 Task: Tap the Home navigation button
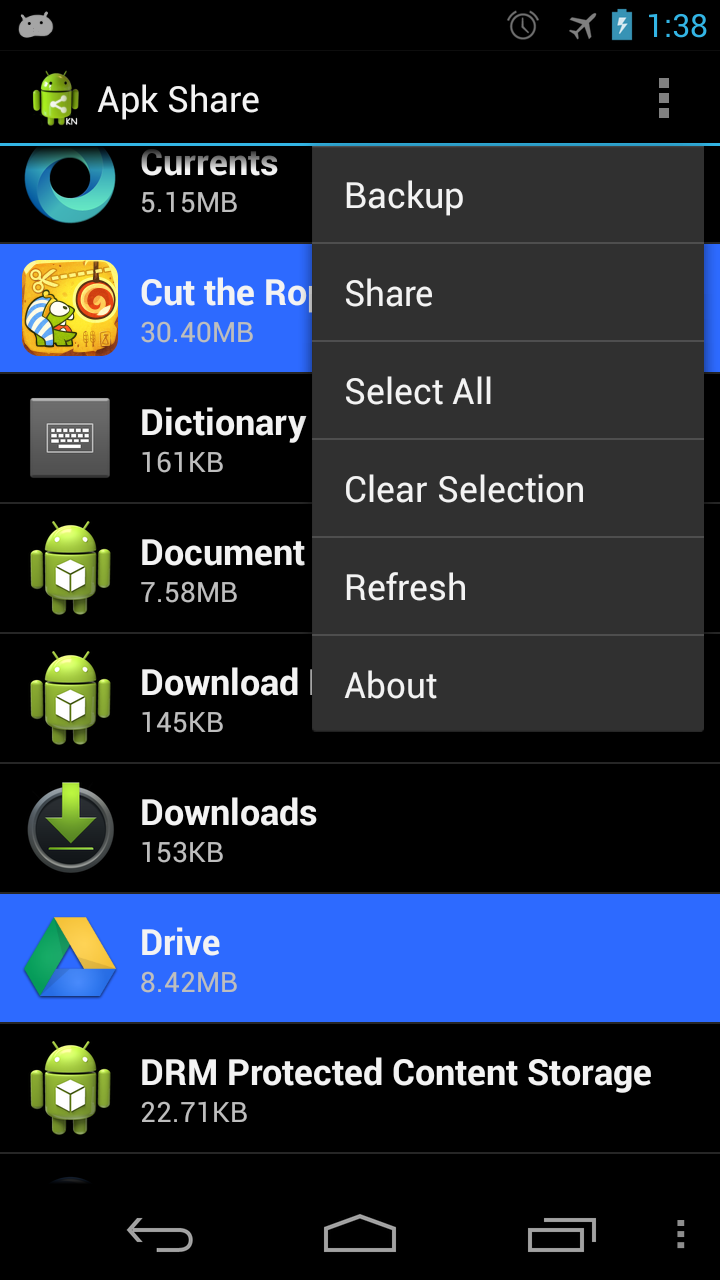360,1234
